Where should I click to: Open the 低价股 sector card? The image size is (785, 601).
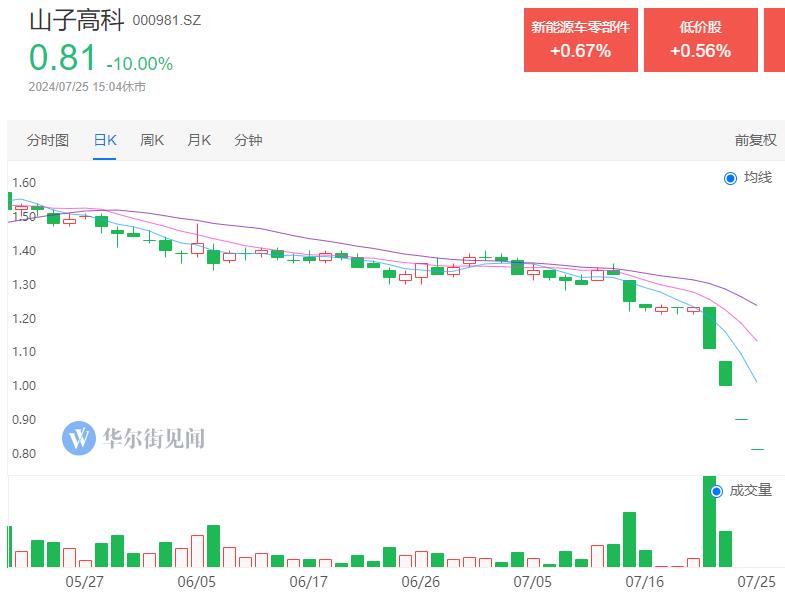(700, 40)
